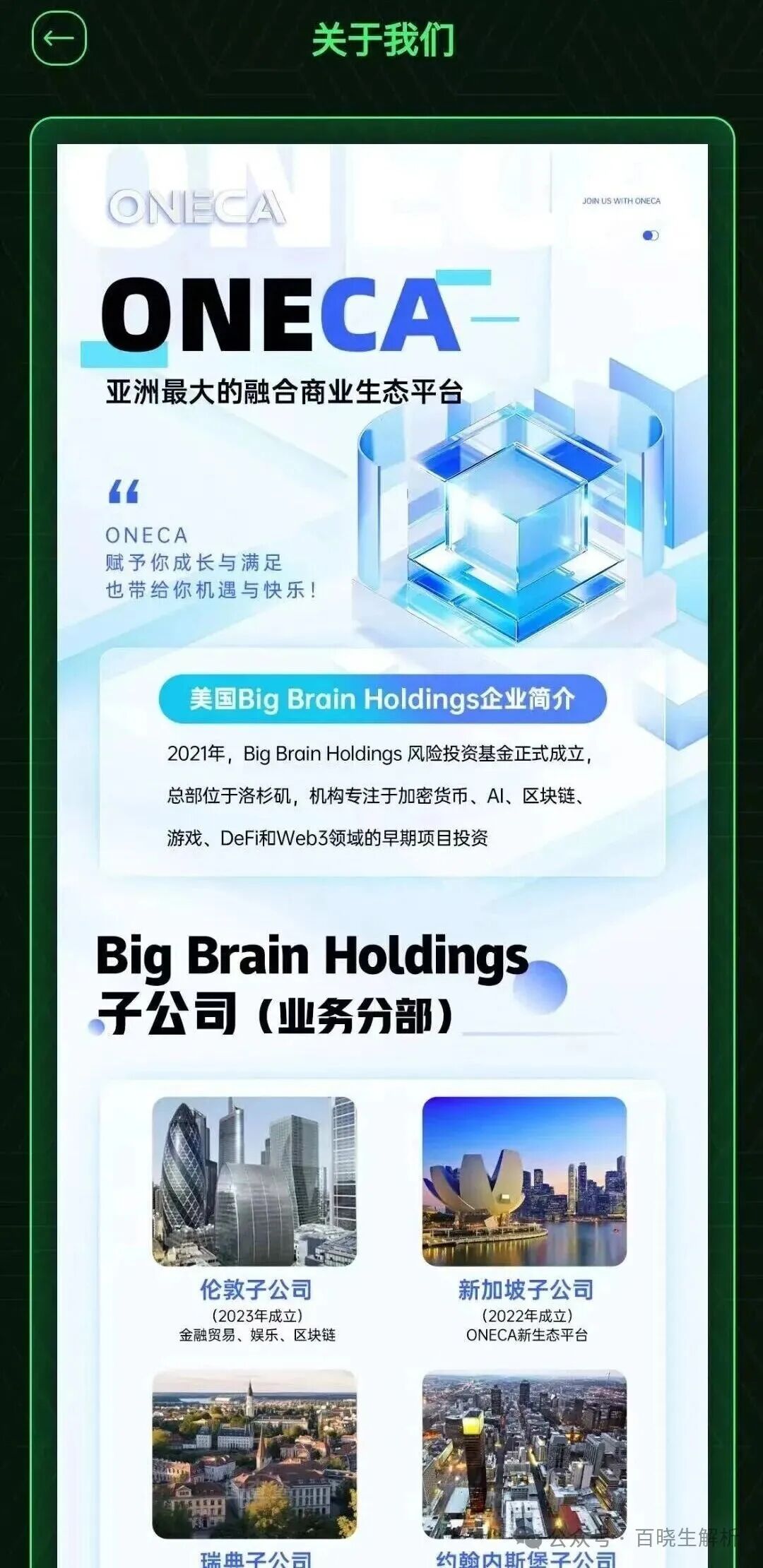Go back from the 关于我们 page
This screenshot has width=763, height=1568.
click(59, 39)
